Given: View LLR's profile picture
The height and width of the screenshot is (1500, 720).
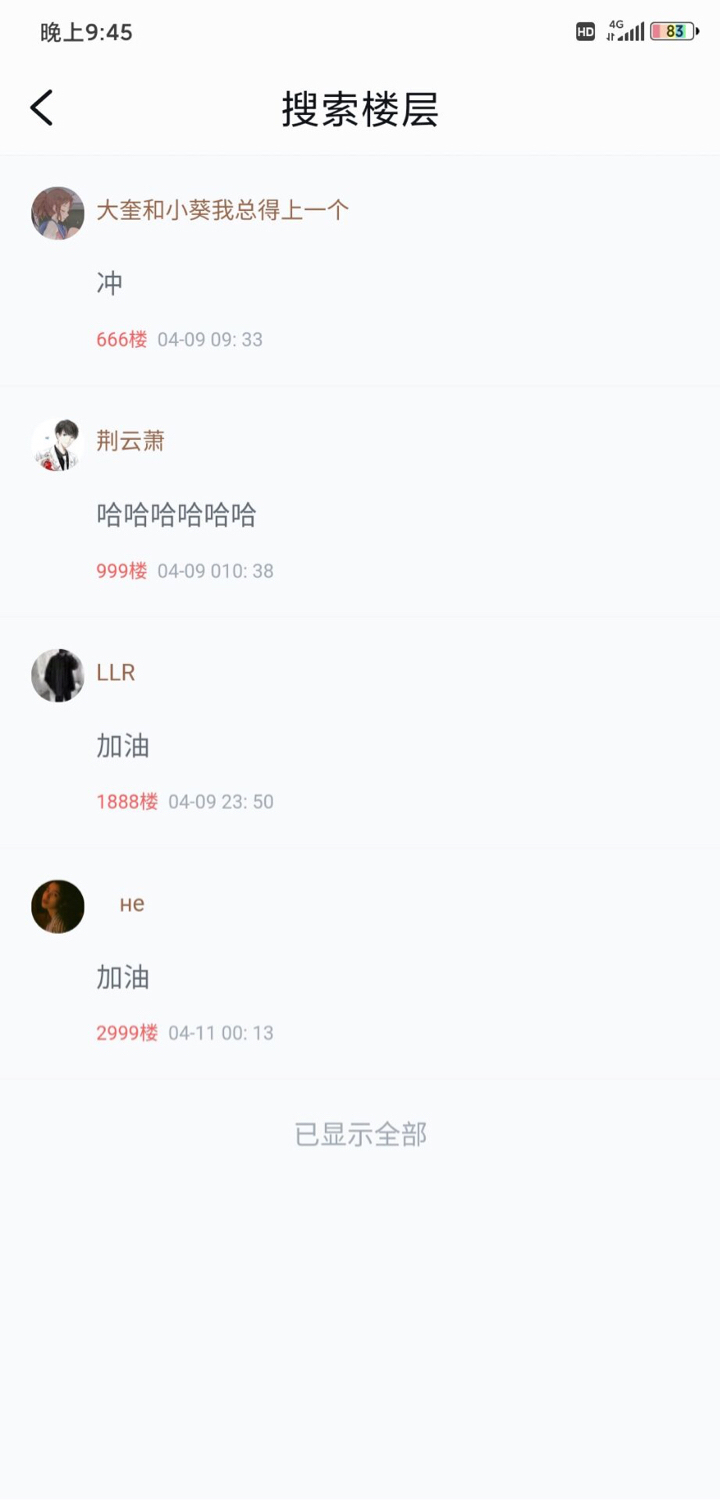Looking at the screenshot, I should (58, 675).
